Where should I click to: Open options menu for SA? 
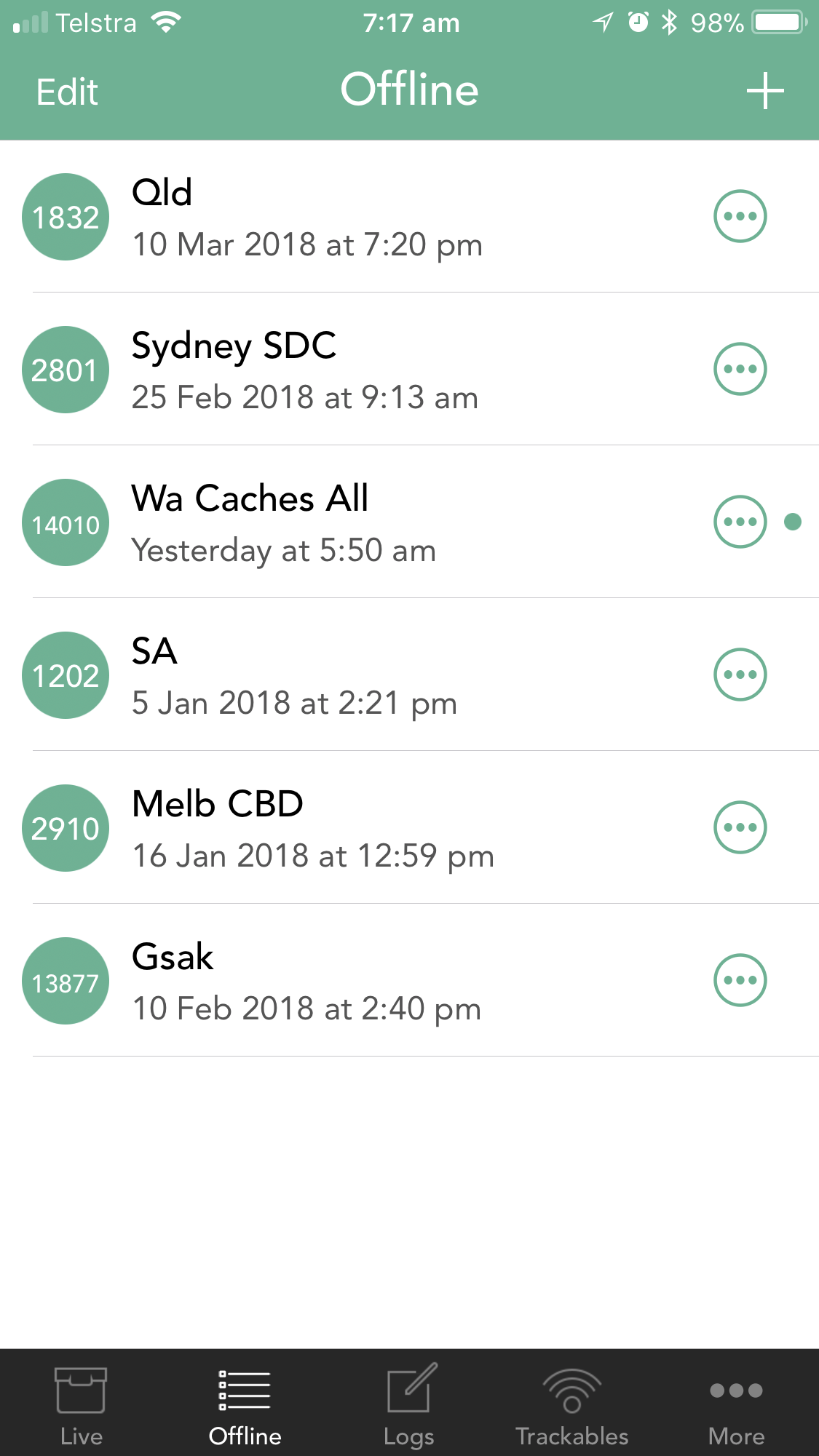tap(740, 675)
